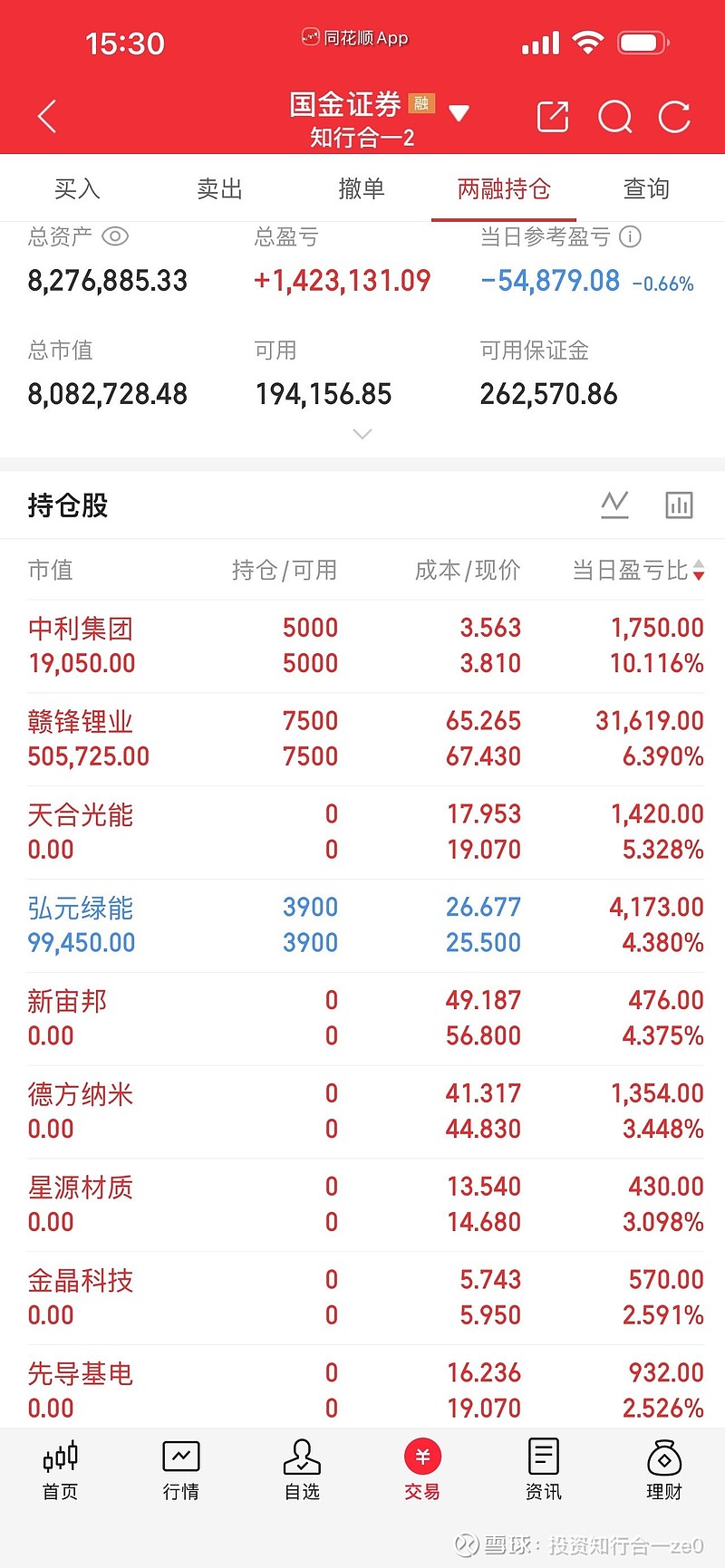The width and height of the screenshot is (725, 1568).
Task: Expand the account summary chevron
Action: (362, 435)
